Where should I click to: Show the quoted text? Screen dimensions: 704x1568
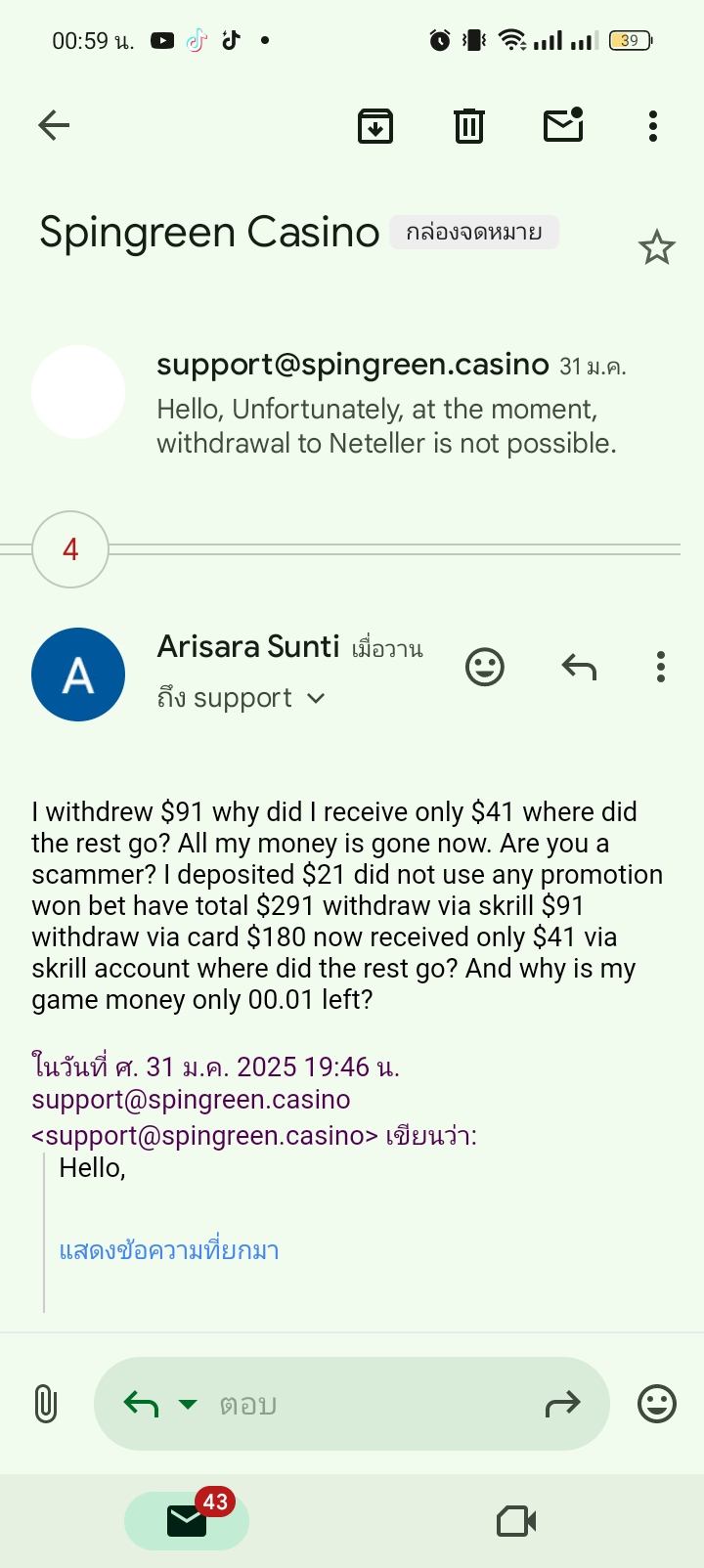point(169,1250)
